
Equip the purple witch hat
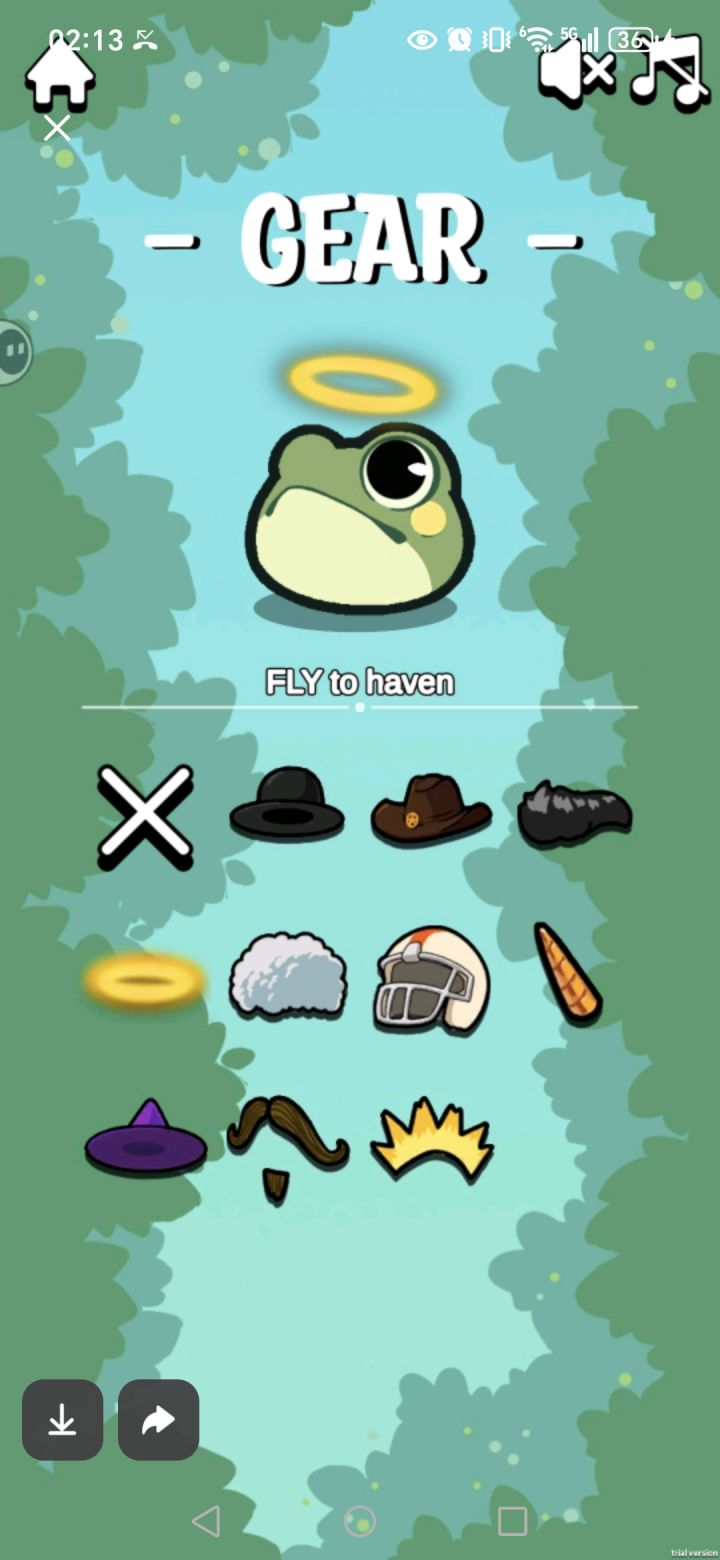coord(144,1140)
